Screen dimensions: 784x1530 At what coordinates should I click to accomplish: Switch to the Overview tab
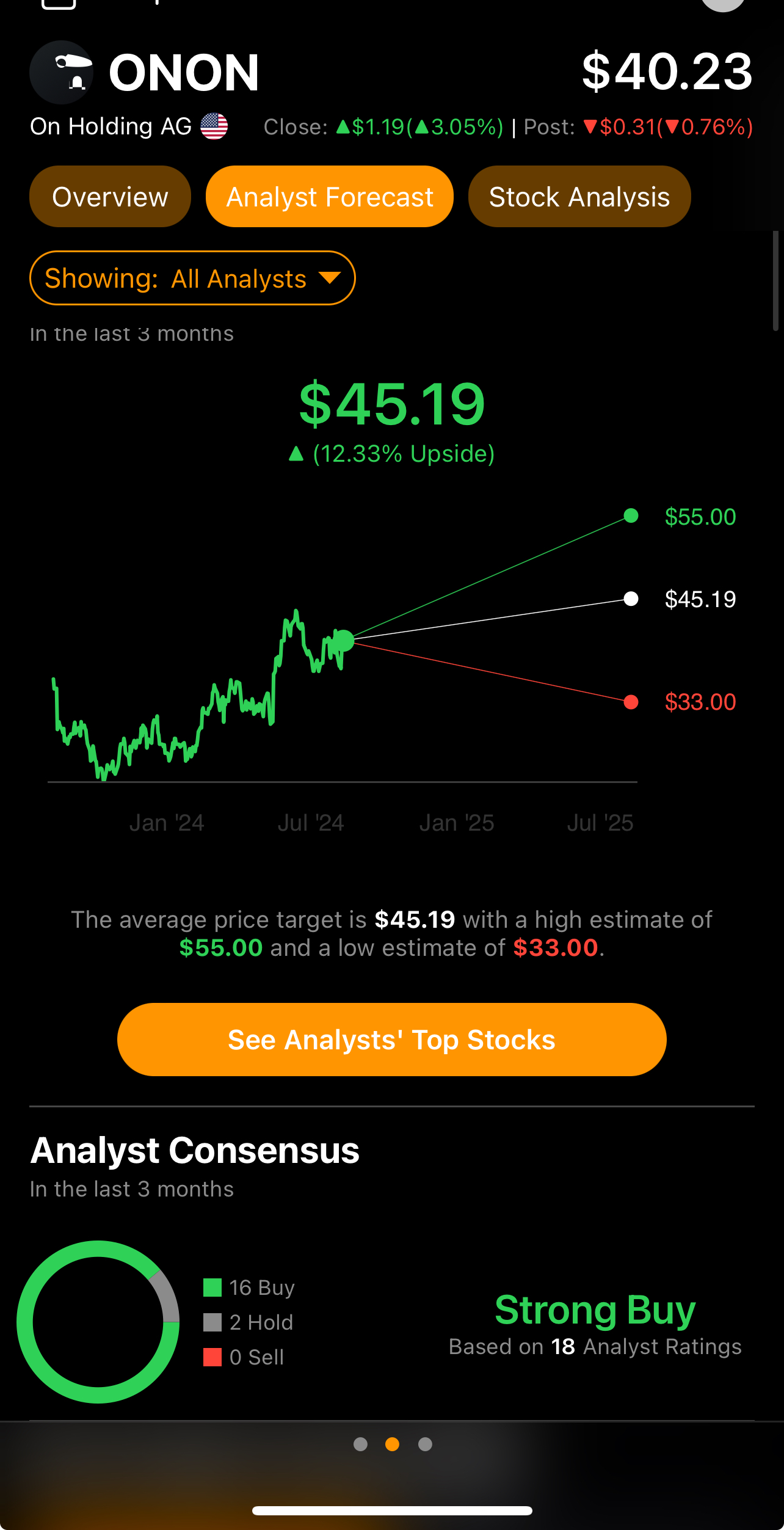(110, 197)
